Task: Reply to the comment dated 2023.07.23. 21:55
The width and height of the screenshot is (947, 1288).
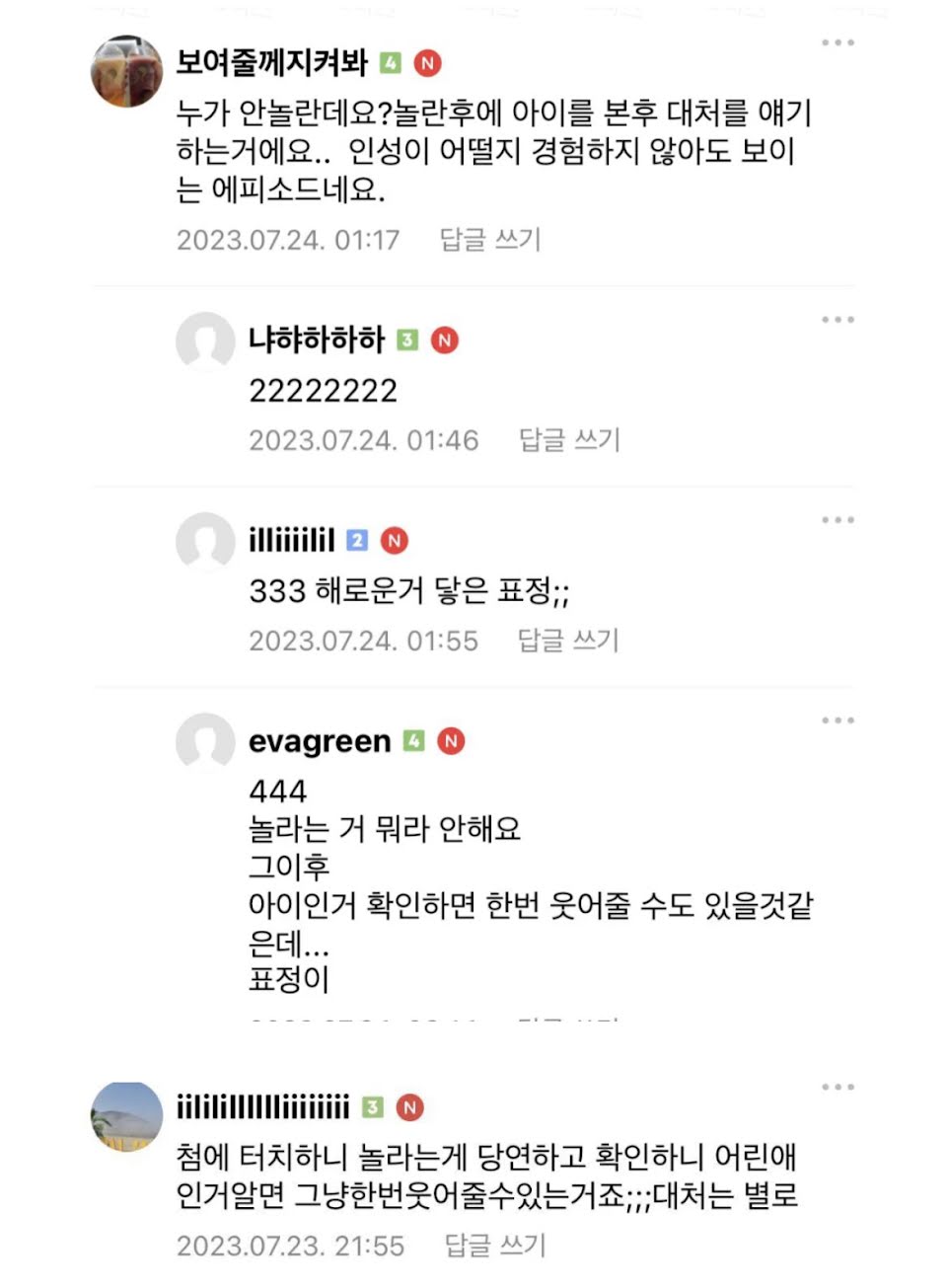Action: (494, 1246)
